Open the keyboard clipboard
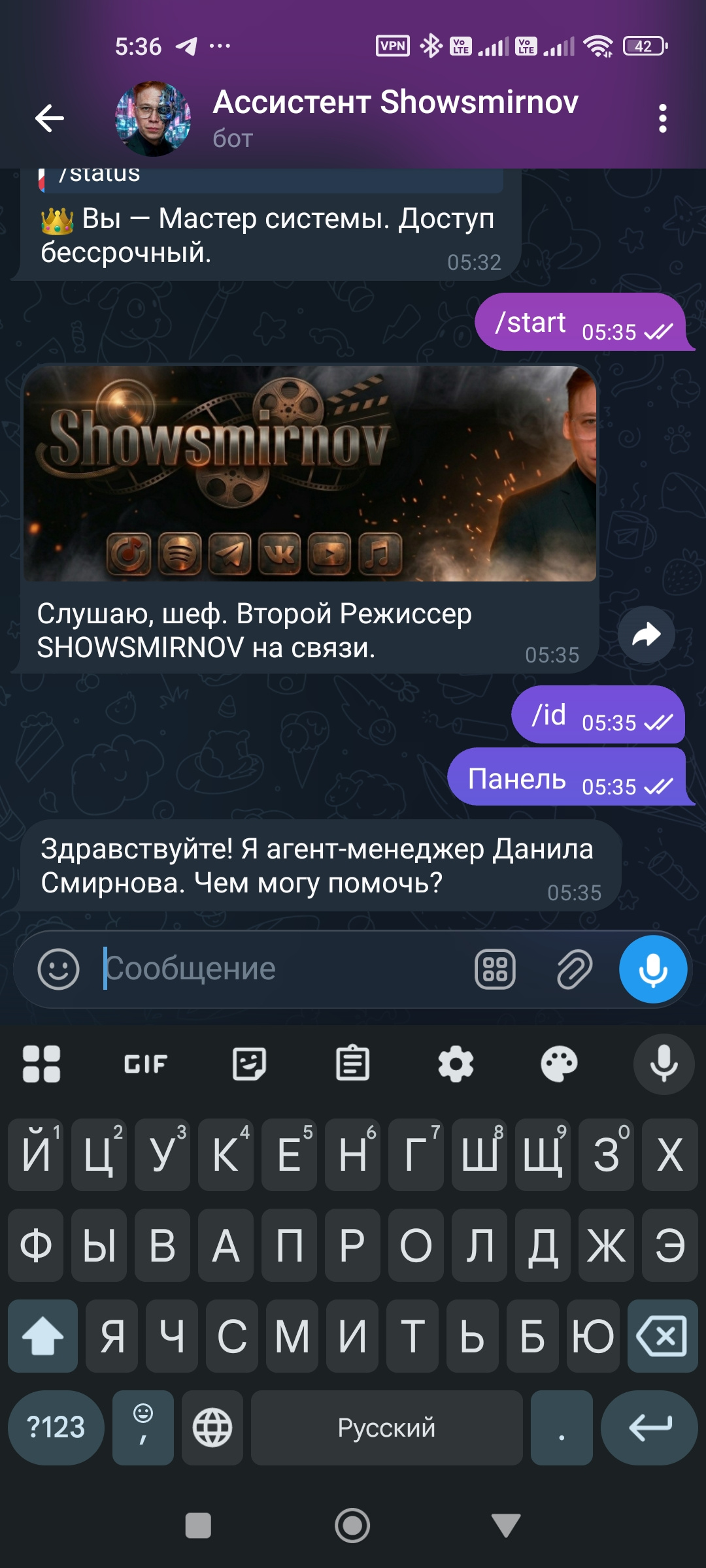The image size is (706, 1568). click(352, 1064)
